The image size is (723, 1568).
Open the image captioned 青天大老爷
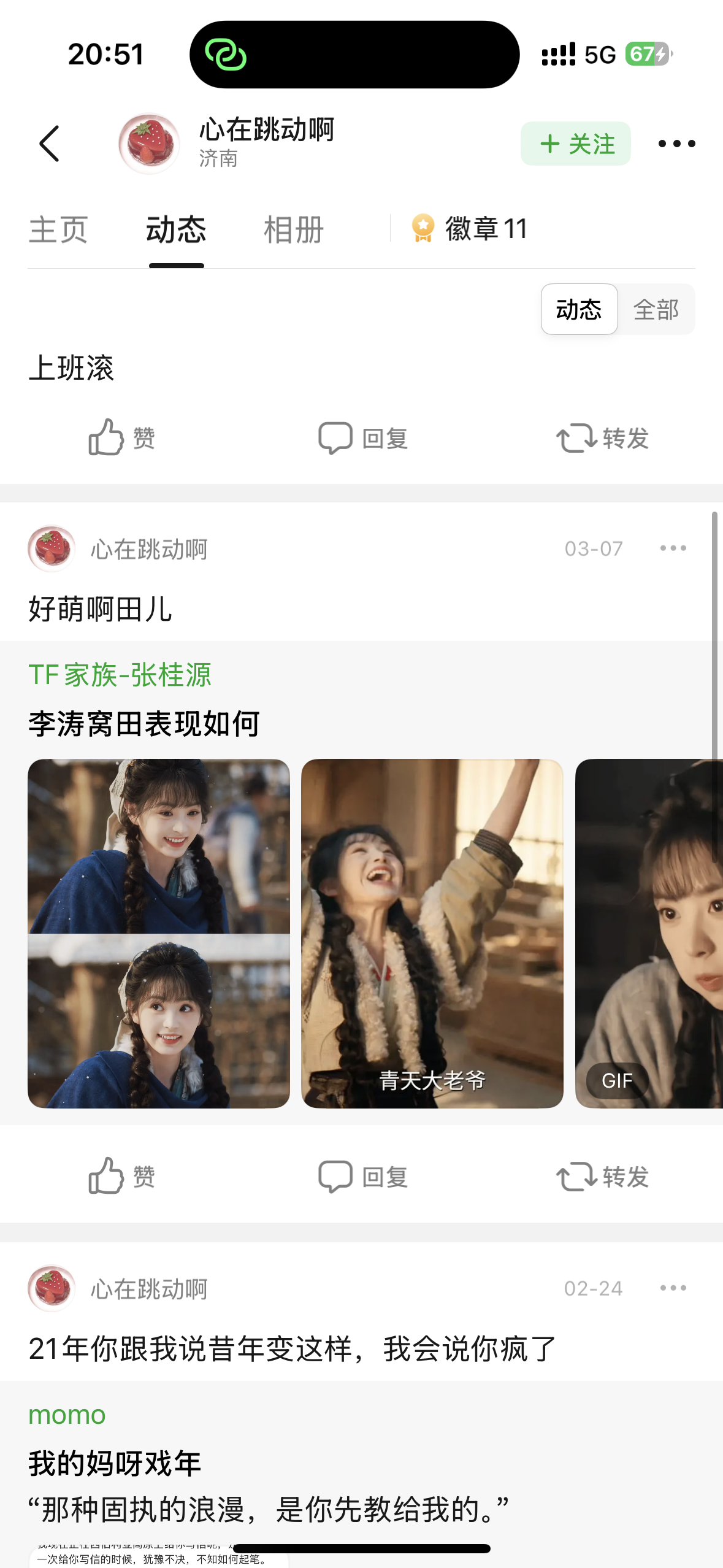[432, 932]
